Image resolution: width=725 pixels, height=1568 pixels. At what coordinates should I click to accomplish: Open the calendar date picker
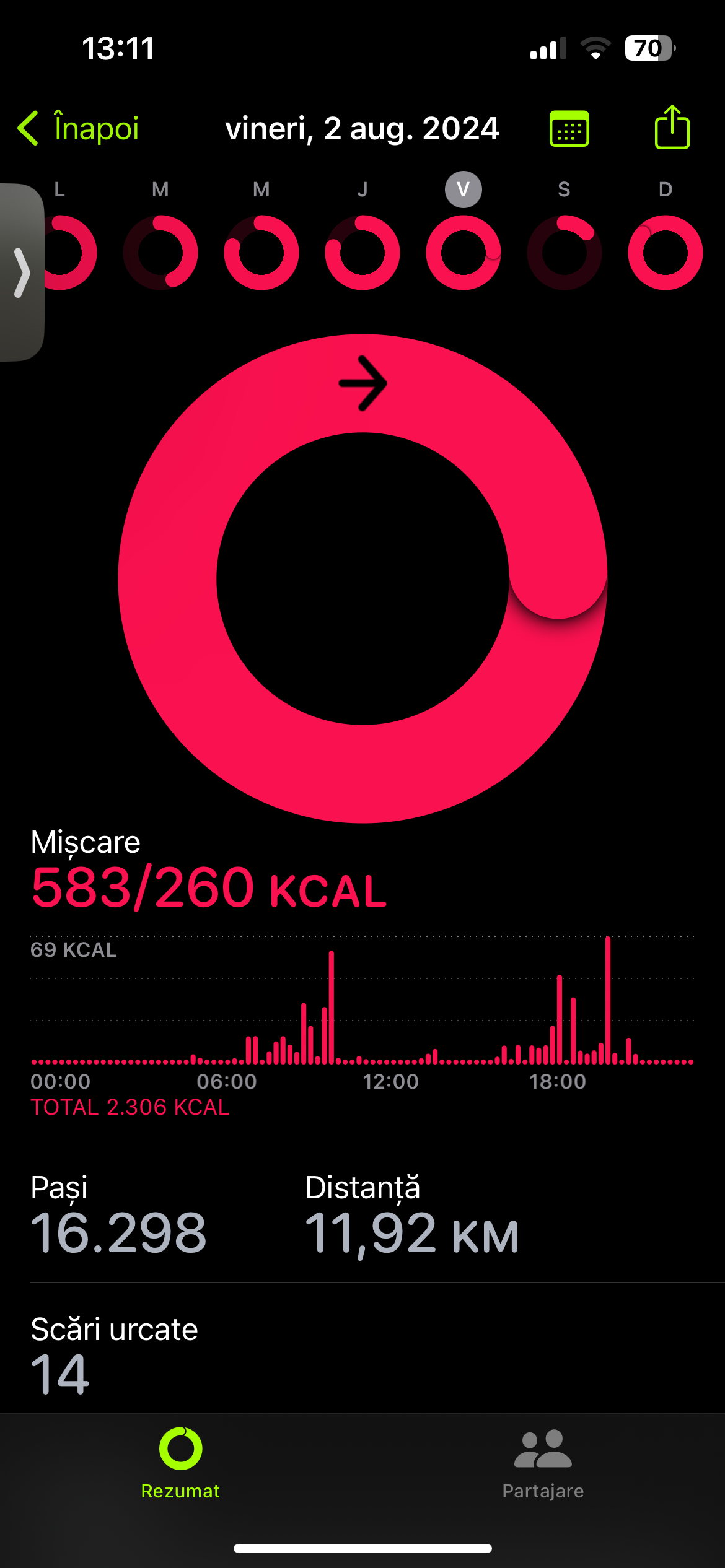tap(569, 129)
